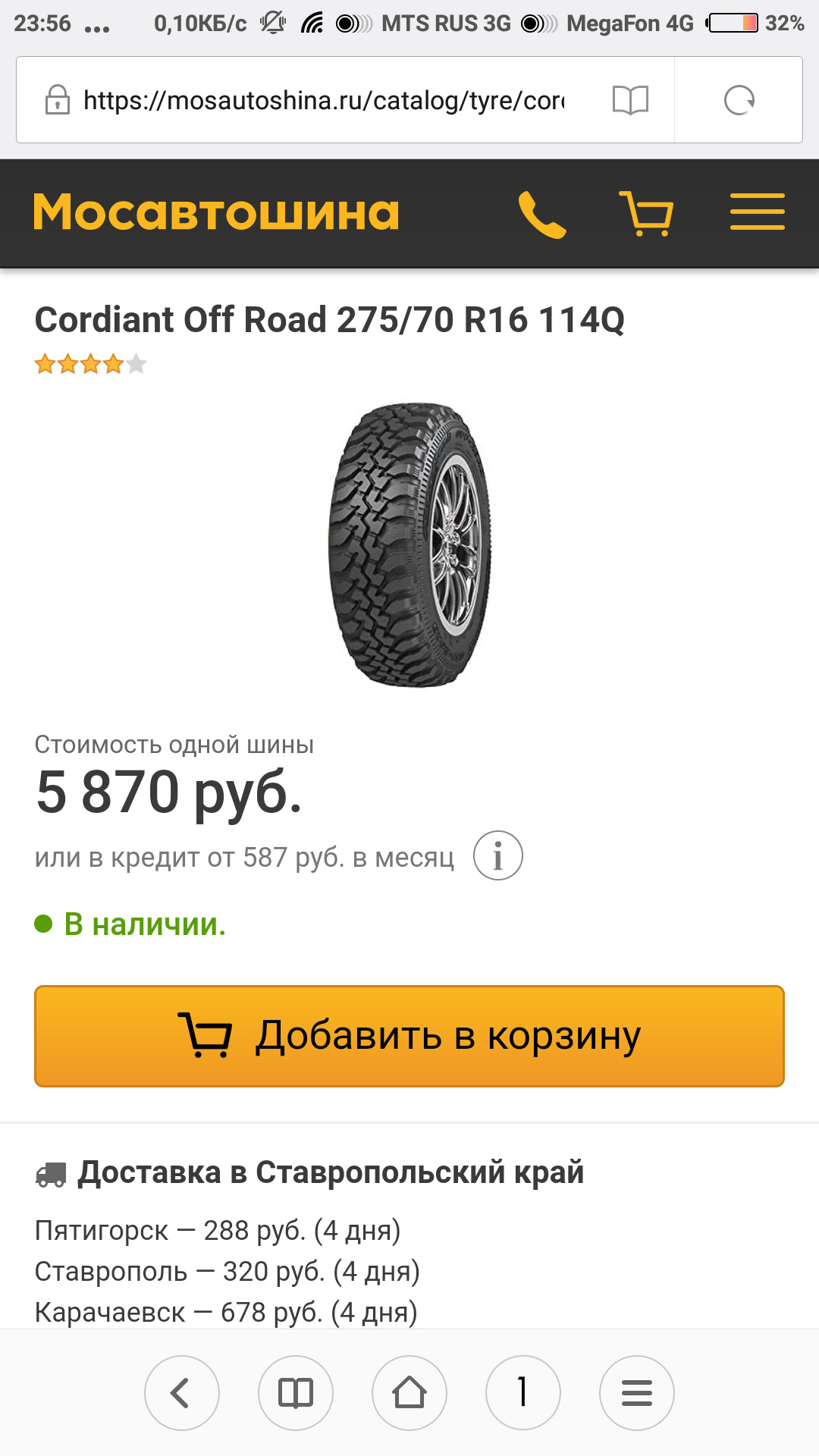This screenshot has height=1456, width=819.
Task: Go back to the previous page
Action: coord(182,1392)
